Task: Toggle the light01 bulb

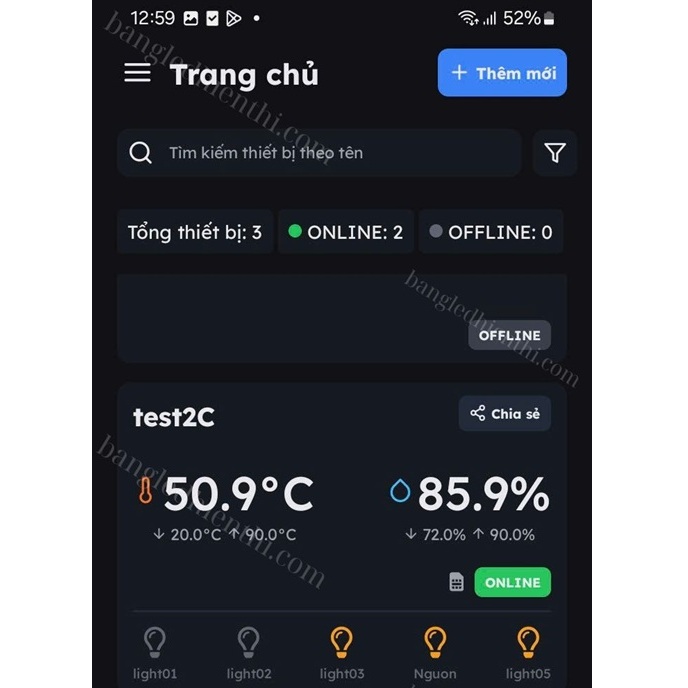Action: click(155, 642)
